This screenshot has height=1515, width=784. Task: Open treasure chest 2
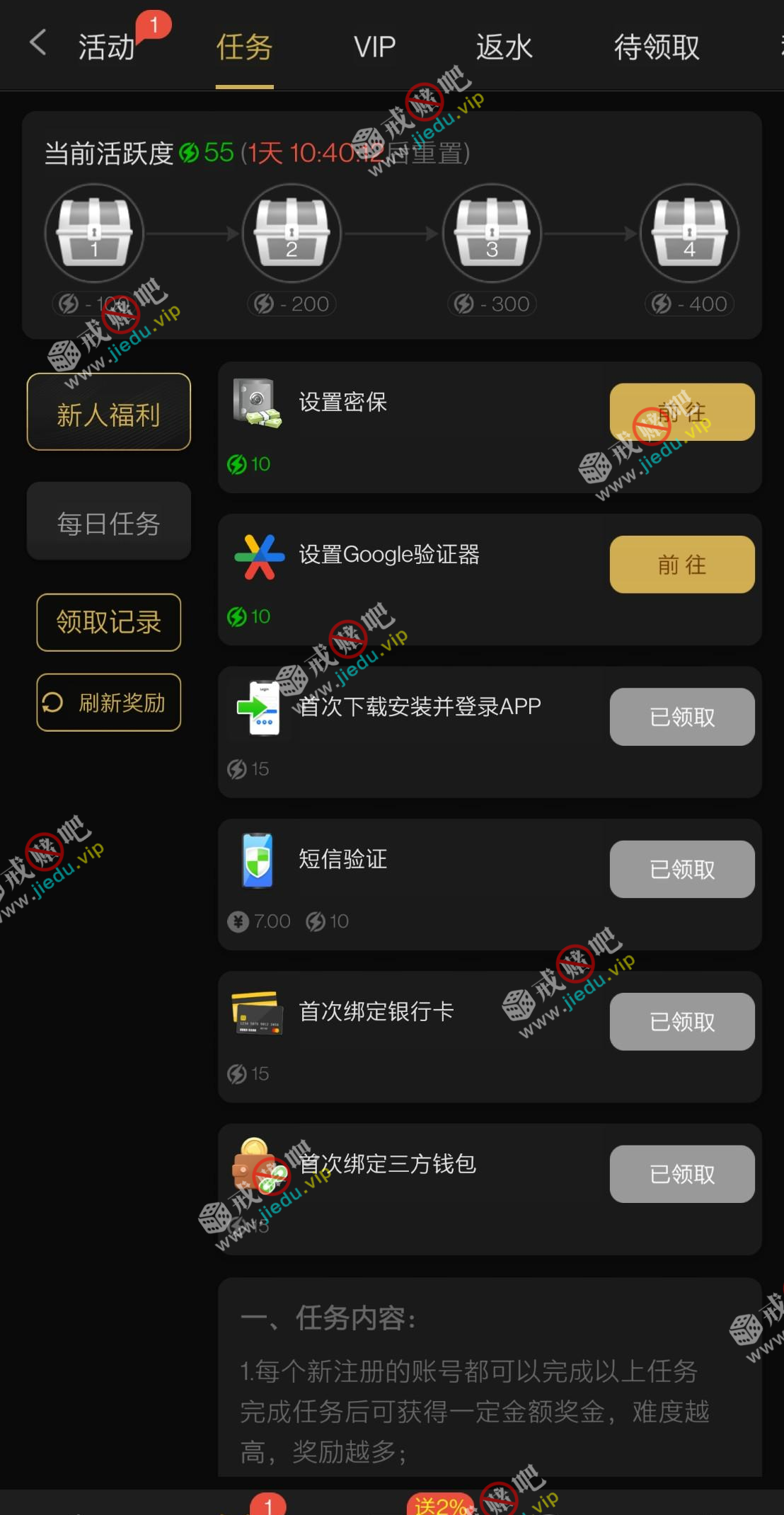(292, 233)
